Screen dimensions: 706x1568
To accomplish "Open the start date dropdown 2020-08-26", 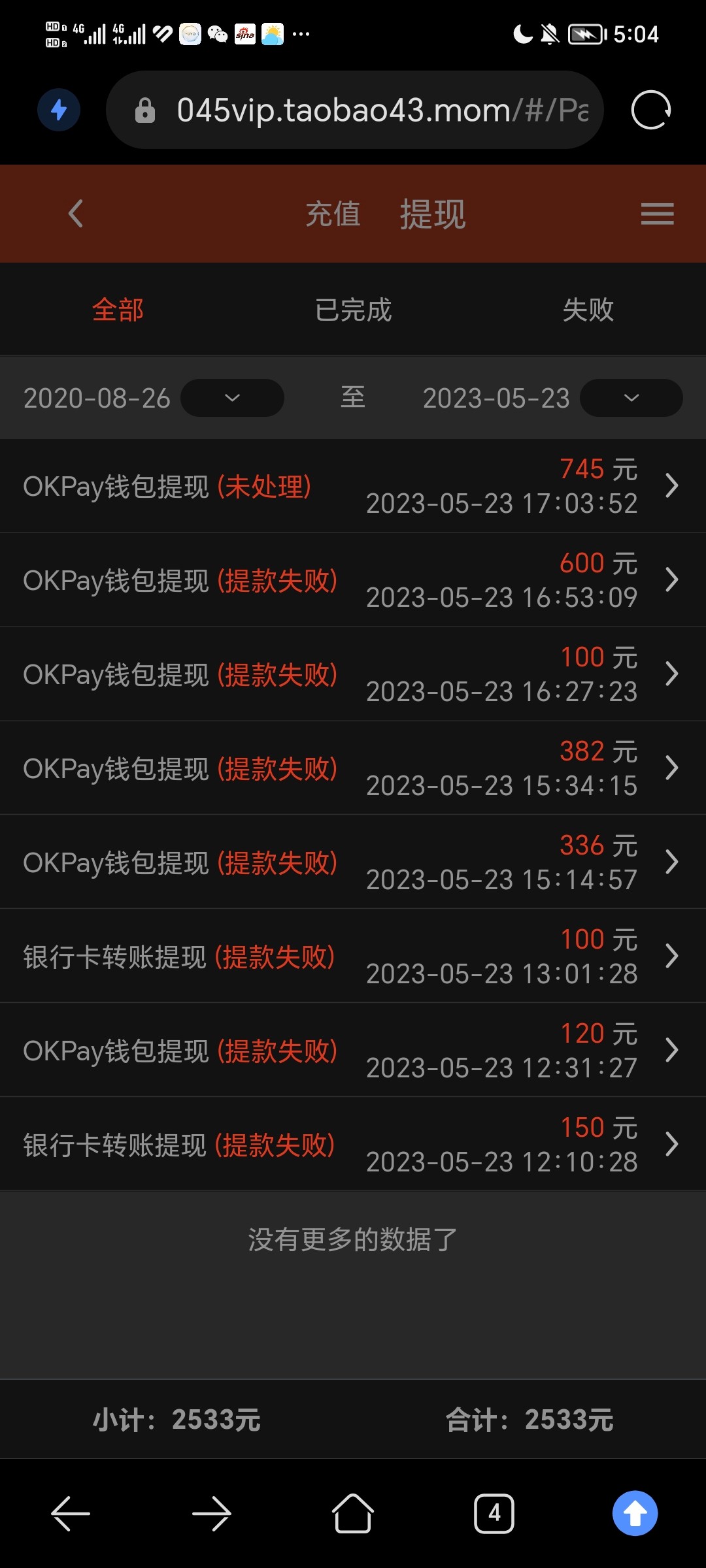I will (x=232, y=398).
